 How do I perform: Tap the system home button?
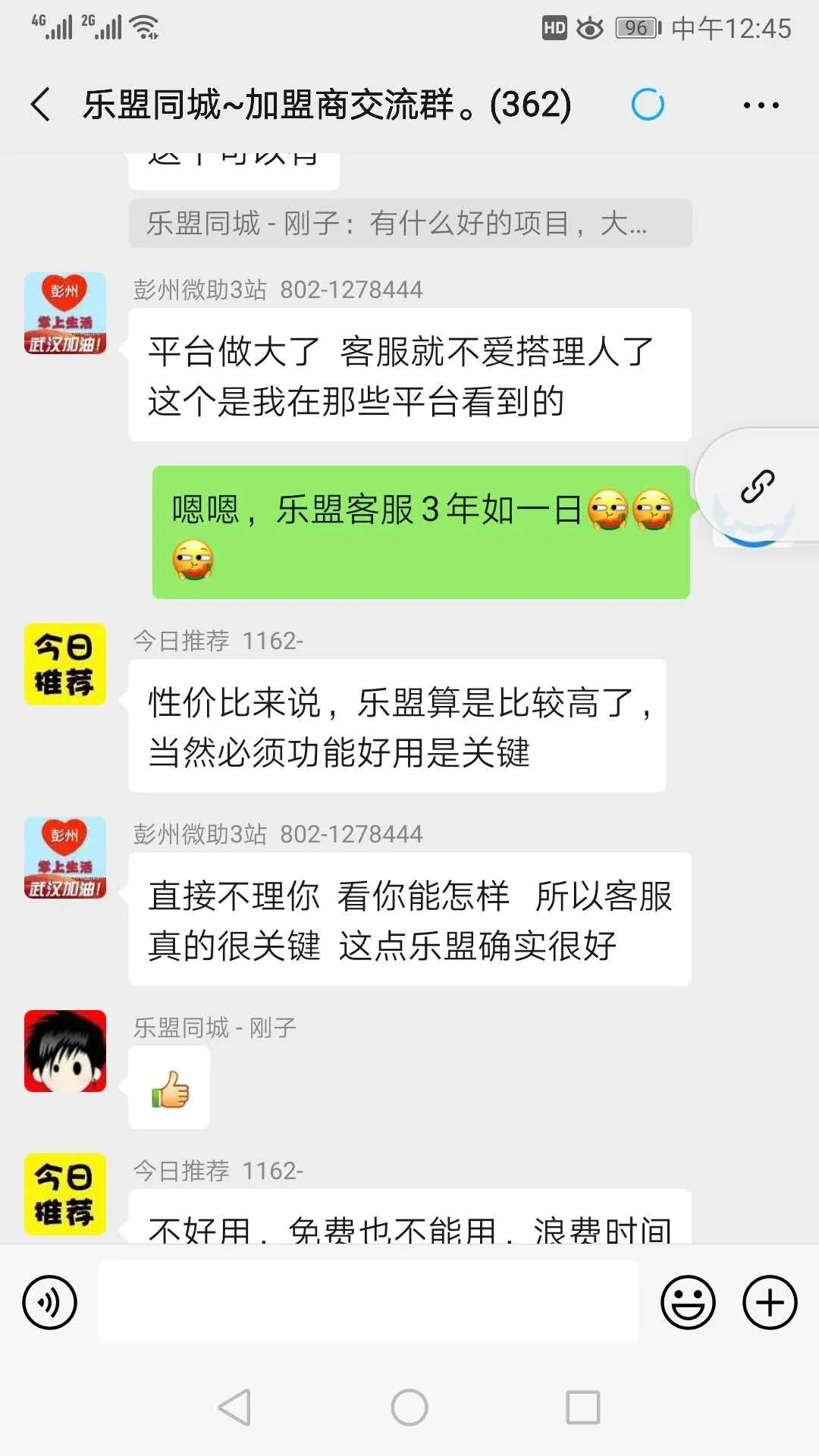click(x=409, y=1407)
